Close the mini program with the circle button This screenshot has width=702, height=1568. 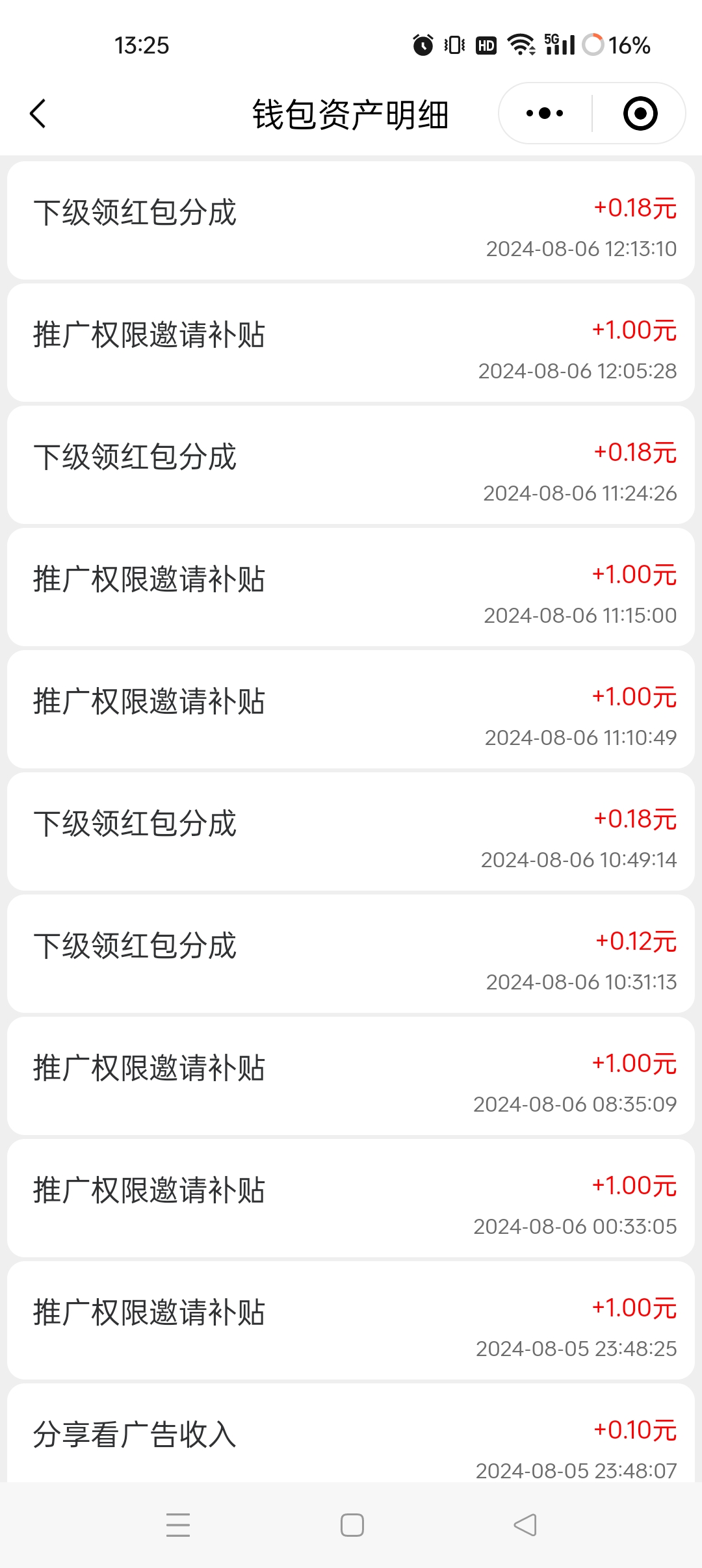640,114
